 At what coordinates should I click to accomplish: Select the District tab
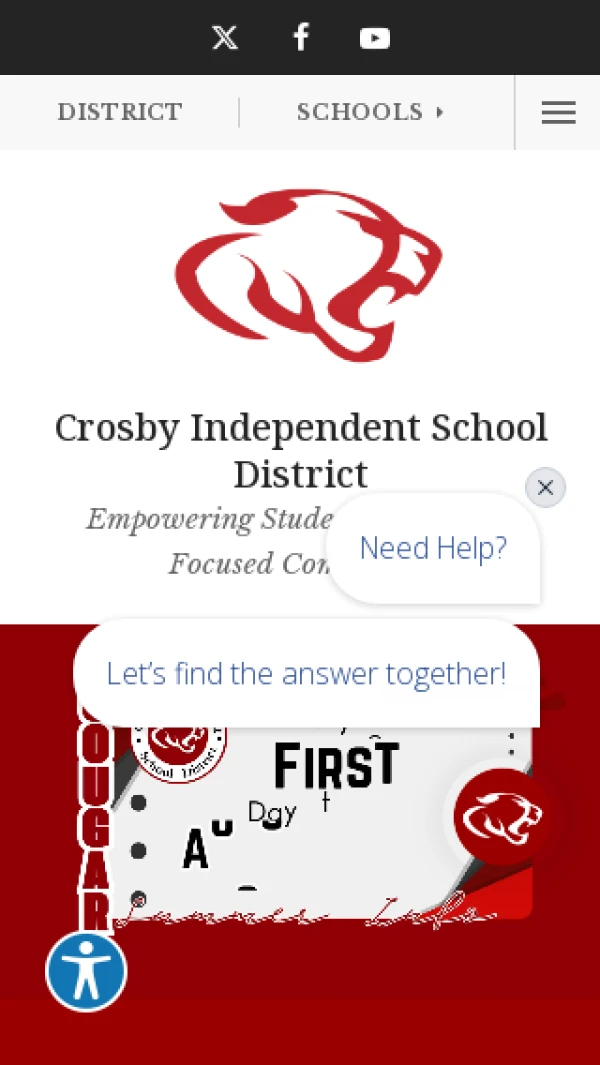pyautogui.click(x=120, y=112)
